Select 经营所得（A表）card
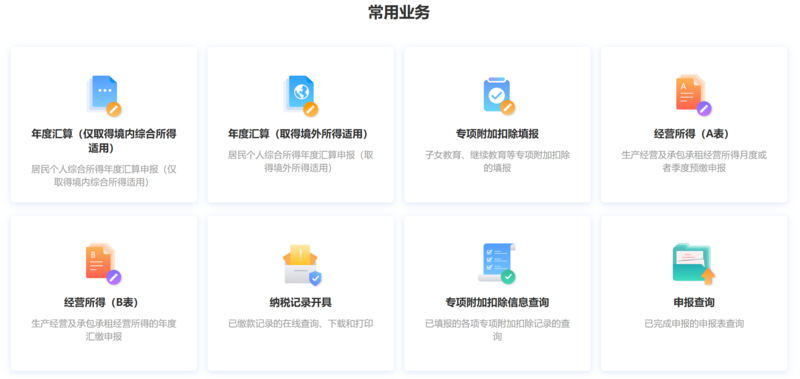The image size is (800, 379). click(x=694, y=125)
